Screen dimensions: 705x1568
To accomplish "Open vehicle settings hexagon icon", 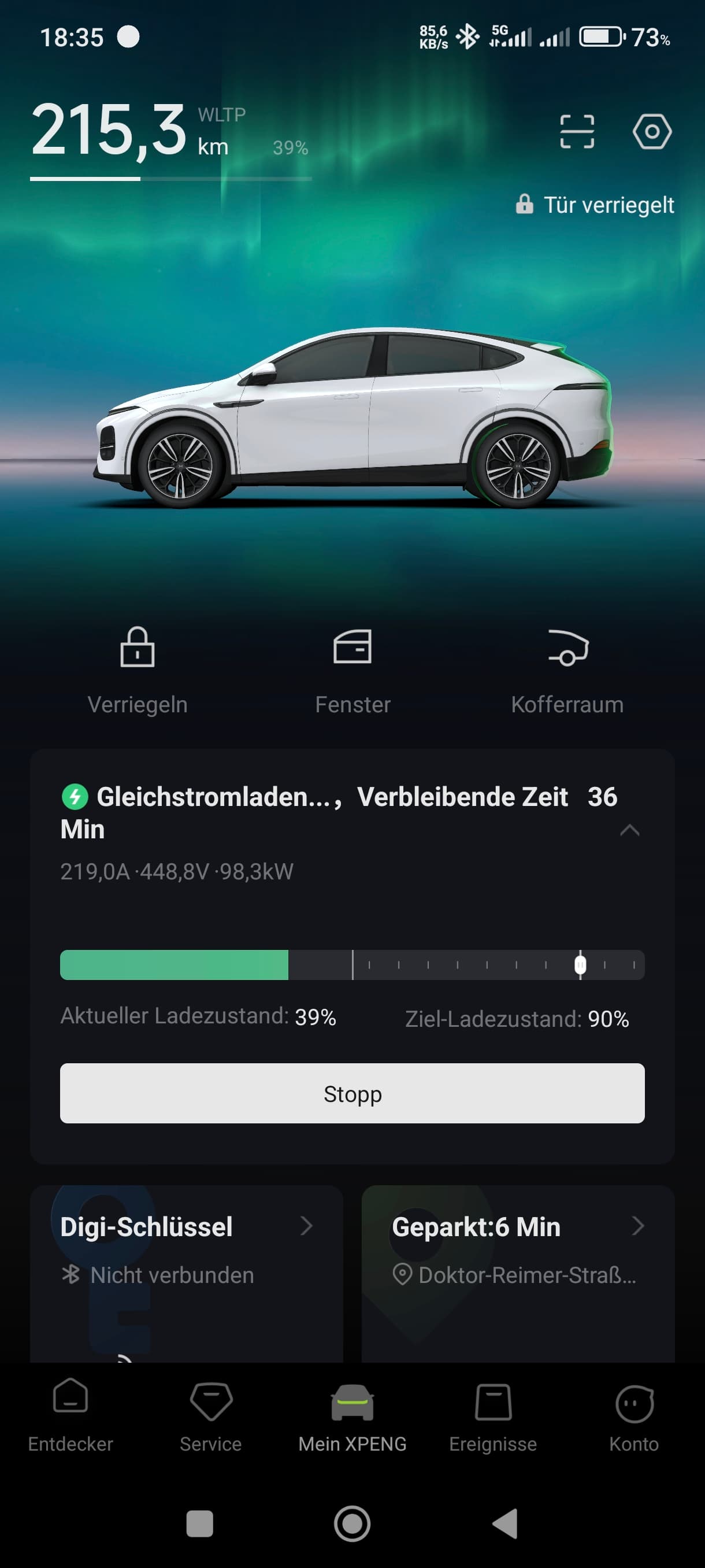I will point(651,131).
